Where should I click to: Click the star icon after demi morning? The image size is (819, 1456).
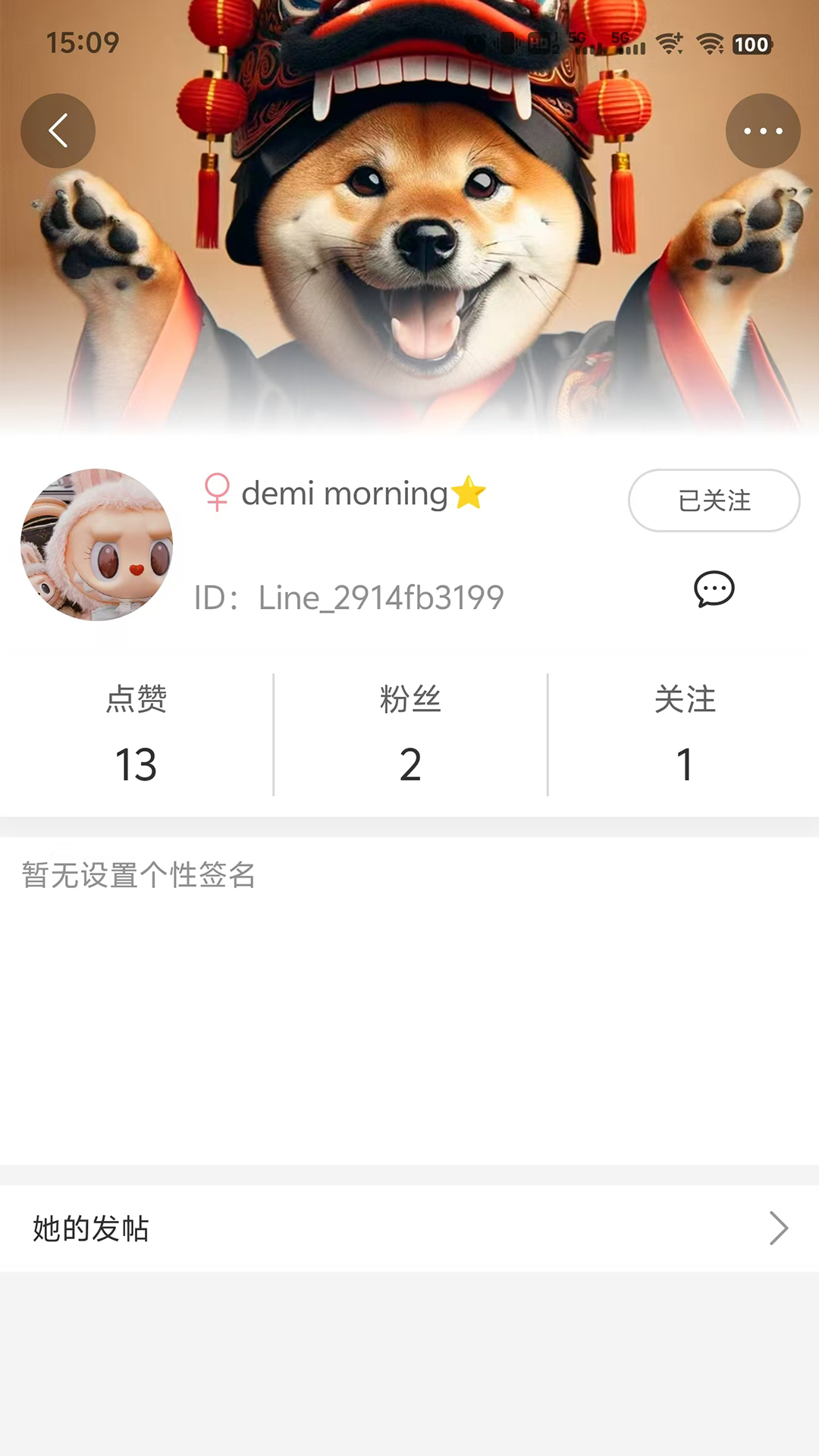click(x=469, y=494)
